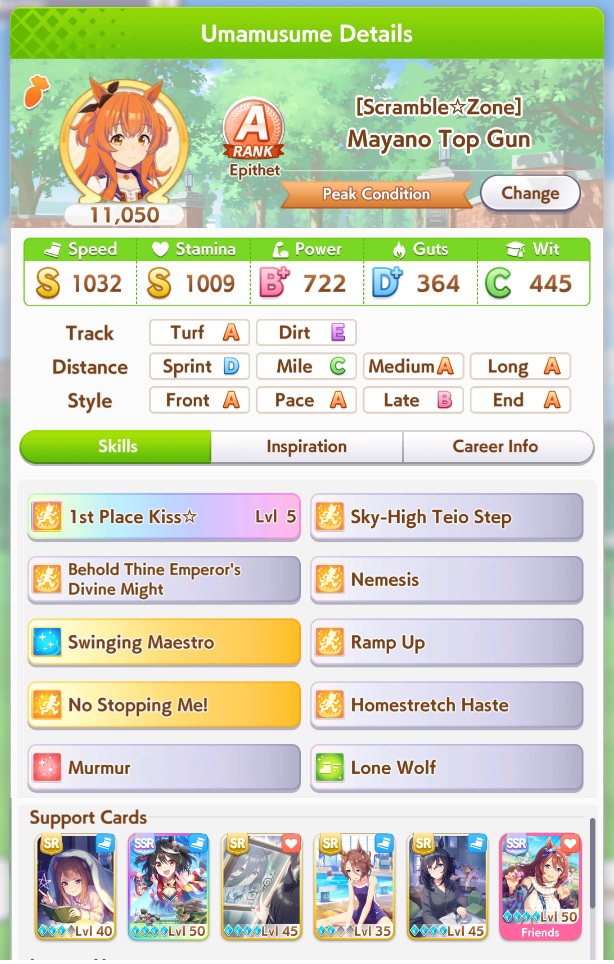This screenshot has width=614, height=964.
Task: Show the Murmur skill details
Action: click(x=164, y=768)
